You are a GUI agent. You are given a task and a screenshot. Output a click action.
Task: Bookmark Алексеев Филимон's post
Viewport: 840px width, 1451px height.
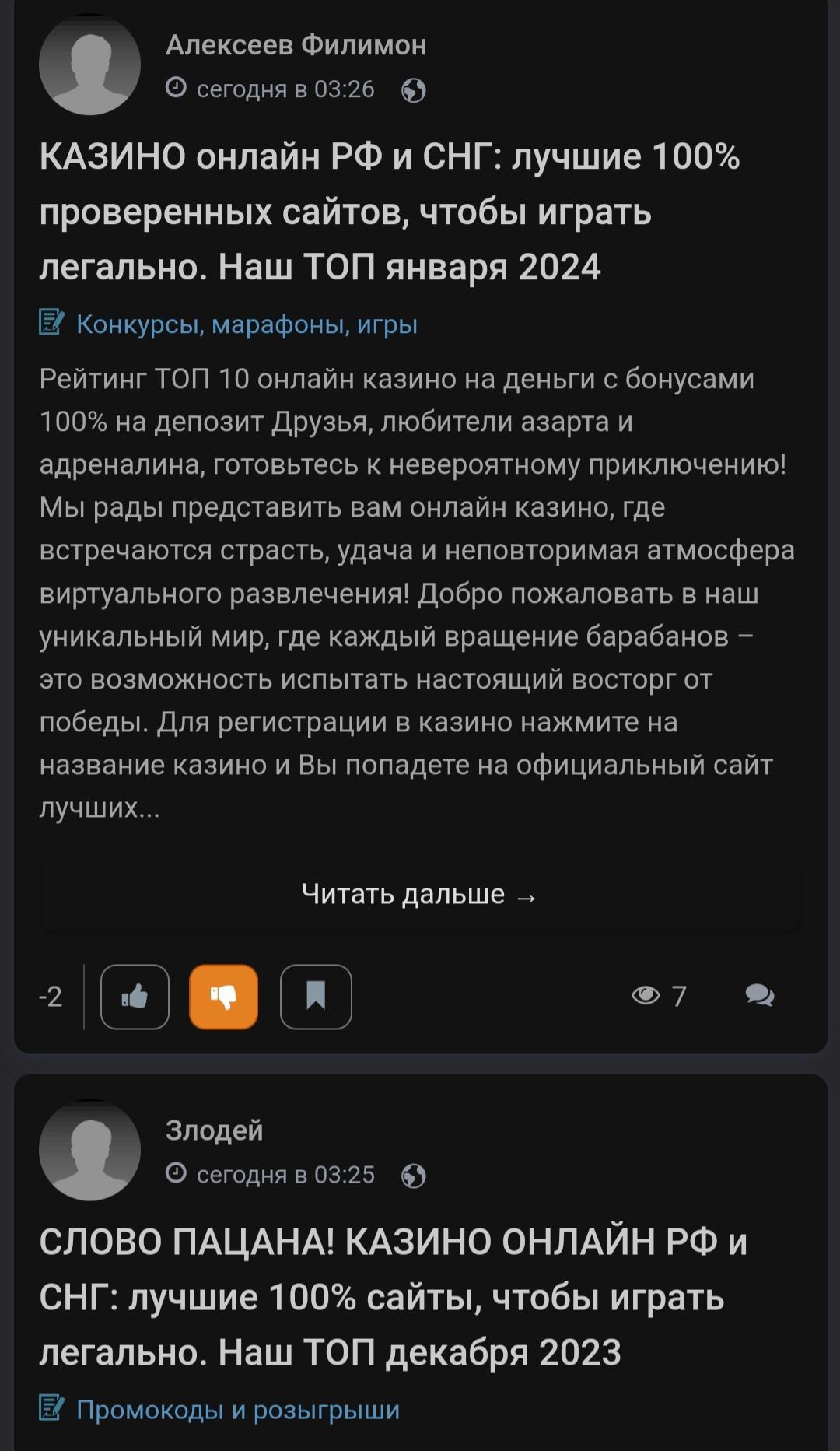pyautogui.click(x=316, y=997)
